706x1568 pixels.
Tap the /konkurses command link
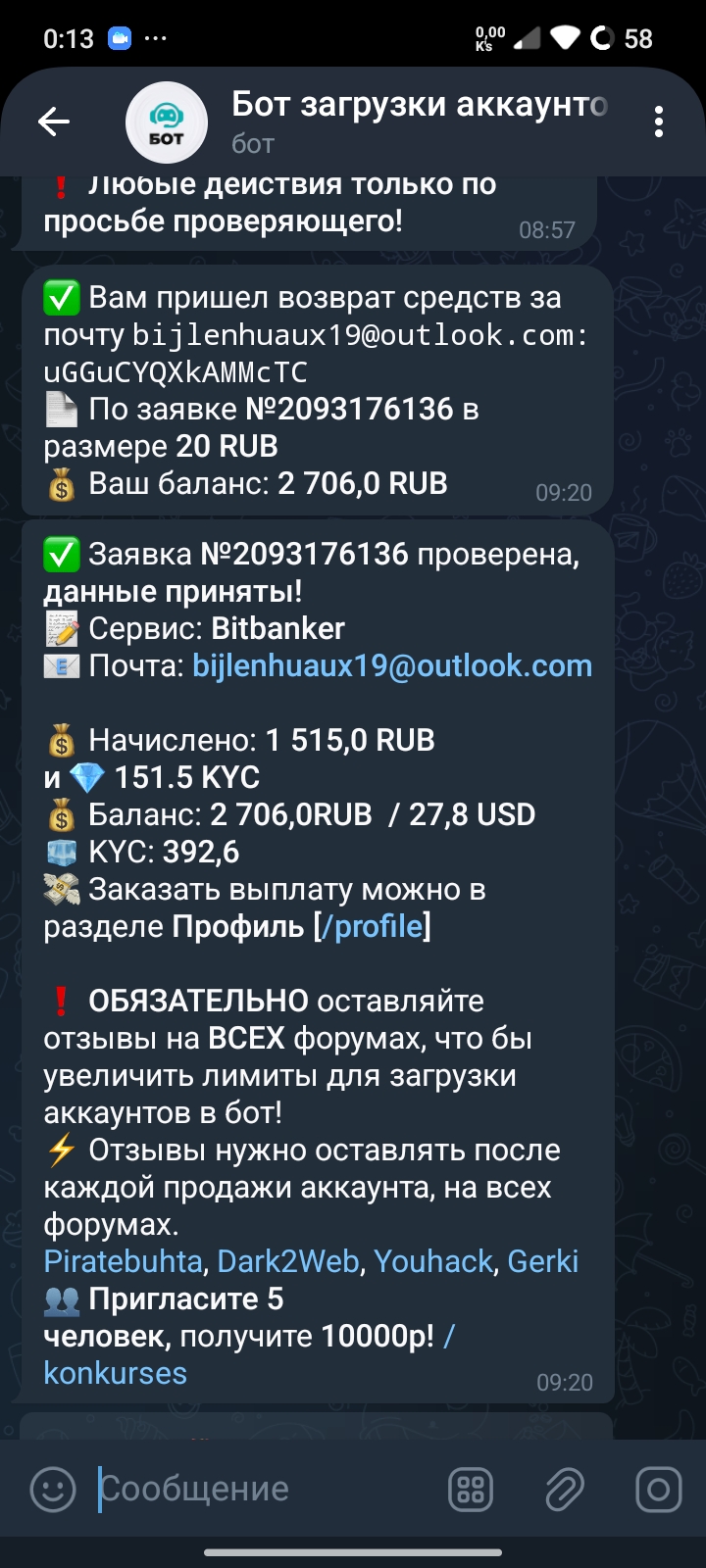coord(115,1373)
